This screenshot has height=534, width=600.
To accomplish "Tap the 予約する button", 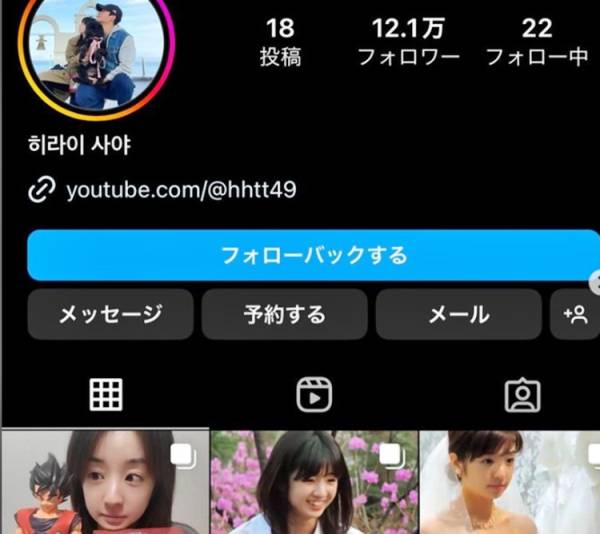I will click(x=284, y=315).
